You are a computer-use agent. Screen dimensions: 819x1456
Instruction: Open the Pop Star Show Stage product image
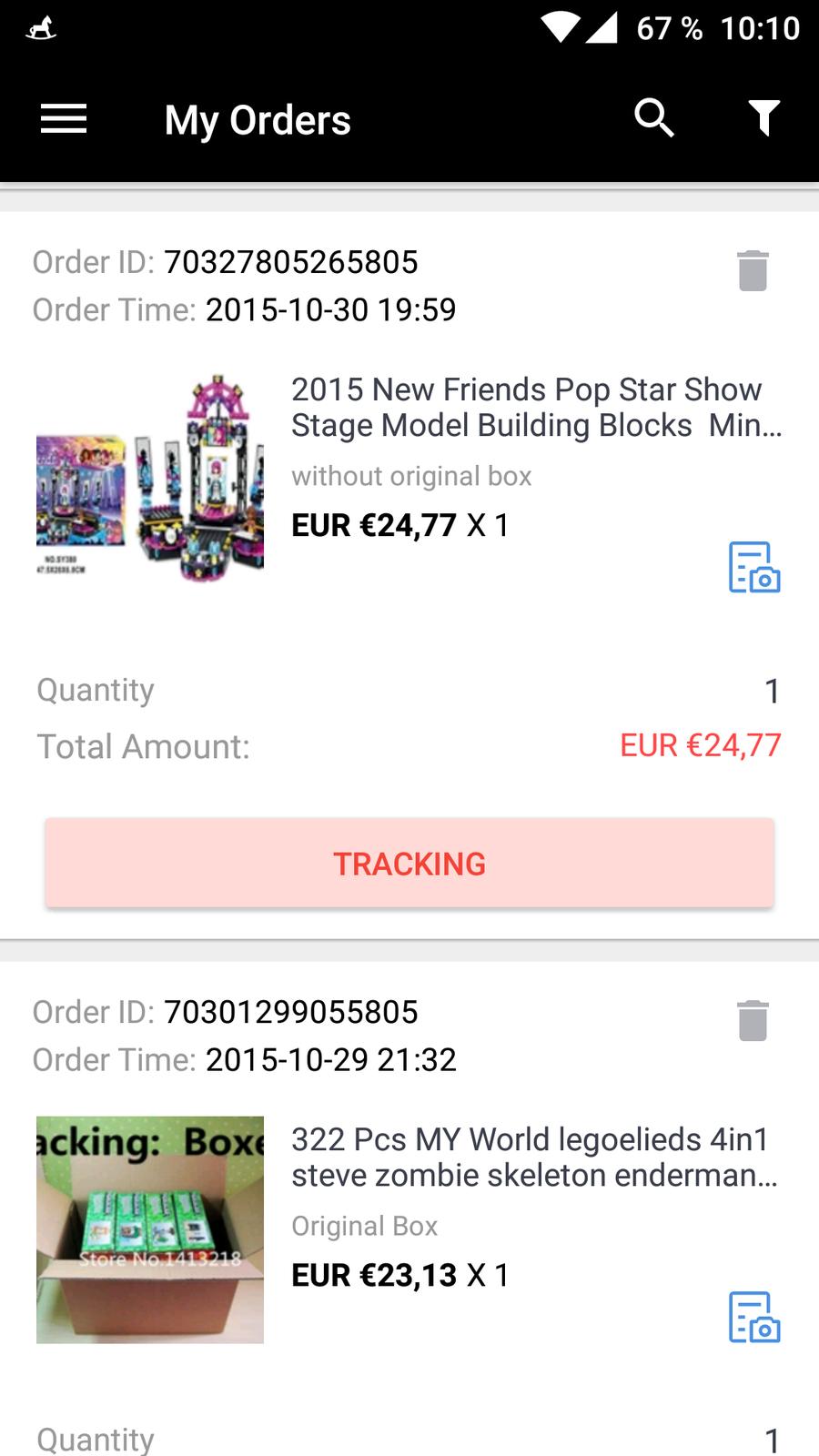150,478
